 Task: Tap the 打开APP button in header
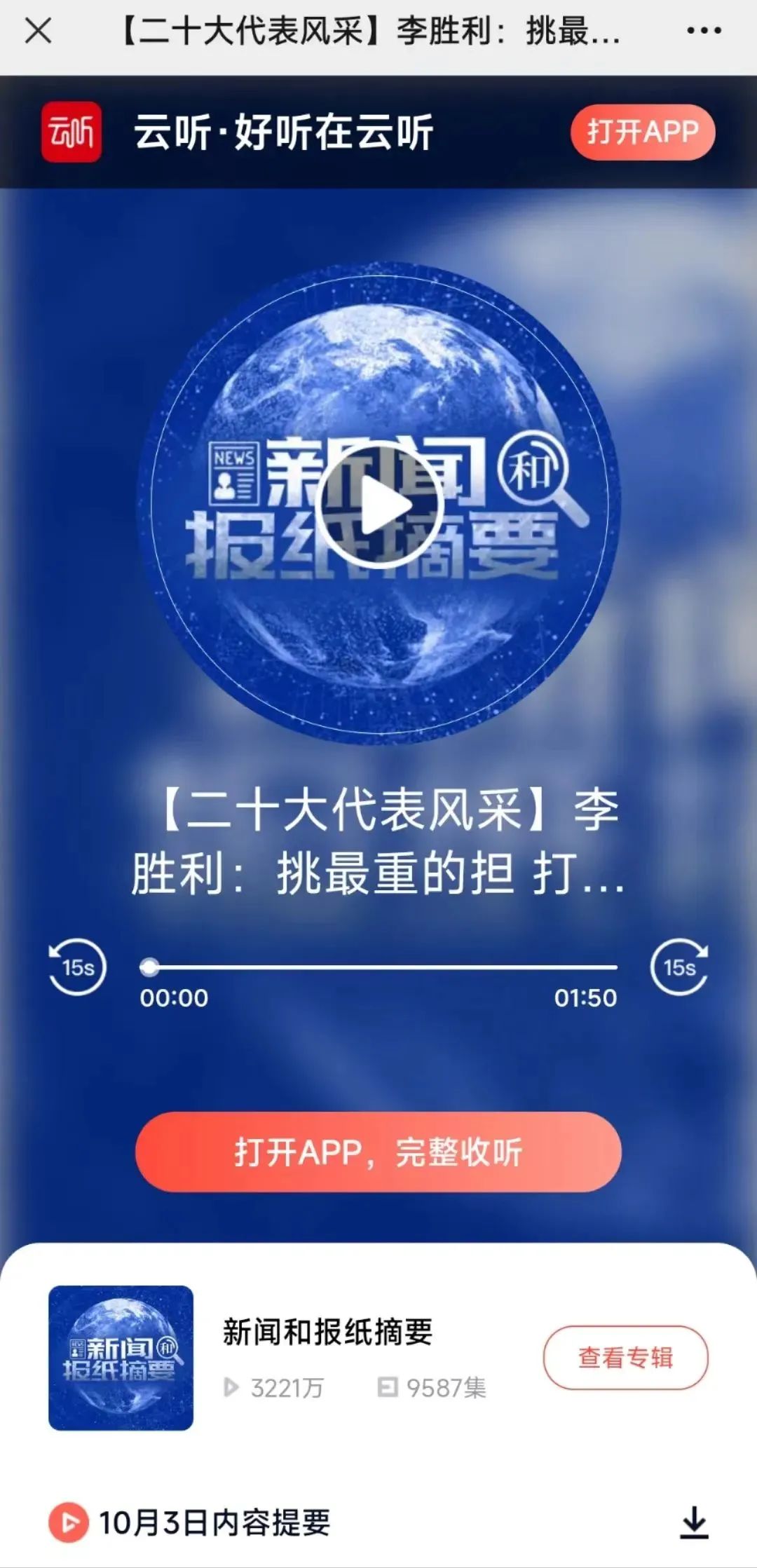coord(642,132)
